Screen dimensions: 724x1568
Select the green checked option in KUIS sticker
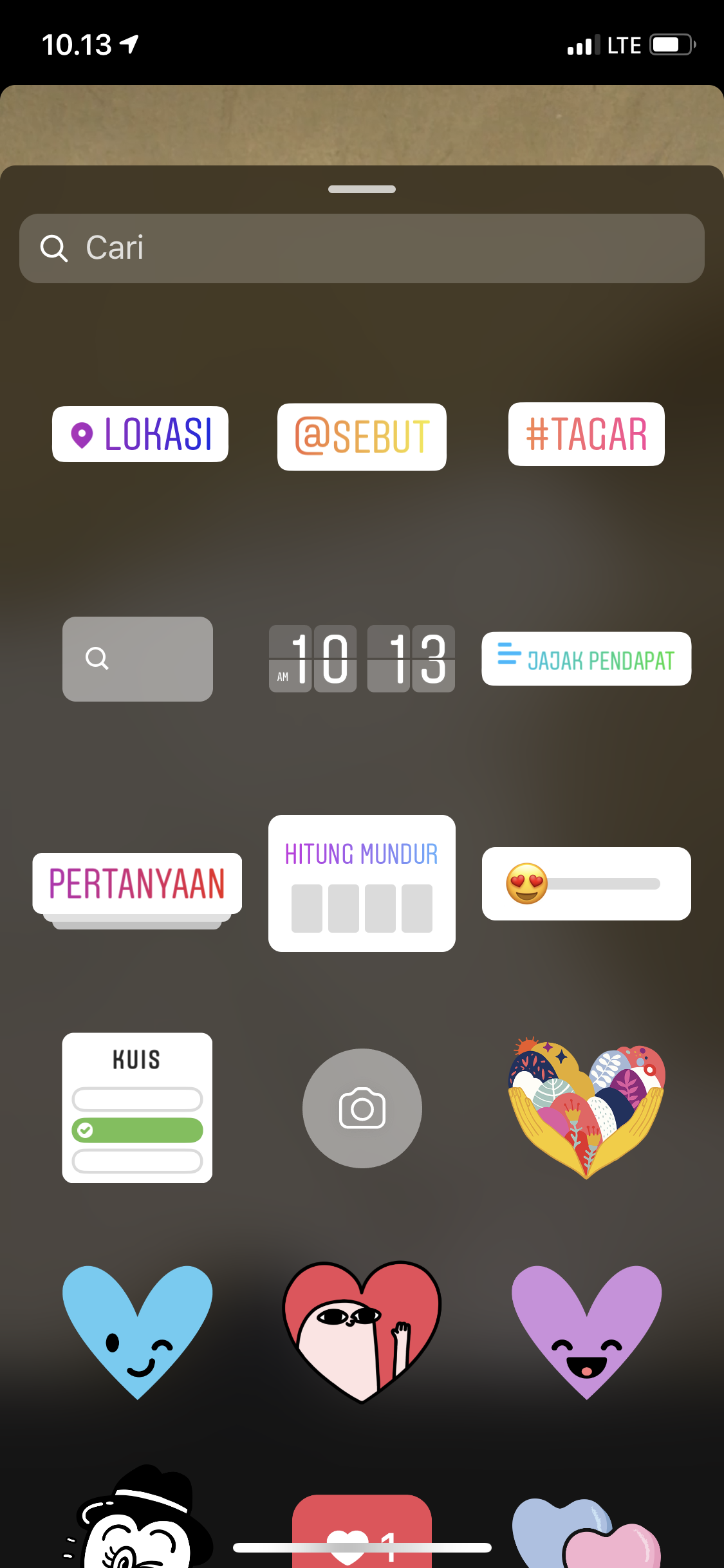click(137, 1130)
